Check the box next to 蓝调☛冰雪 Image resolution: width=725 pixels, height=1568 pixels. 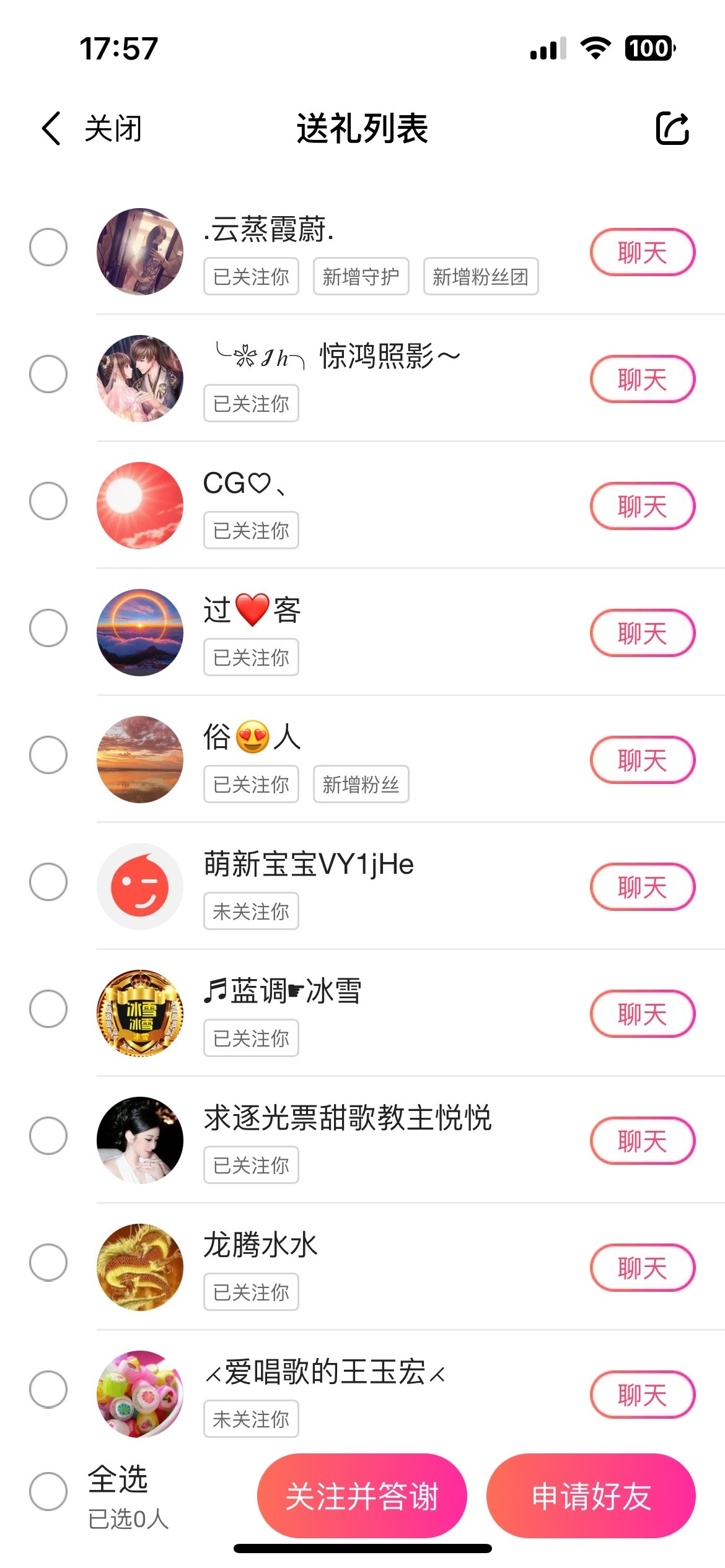pyautogui.click(x=48, y=1009)
